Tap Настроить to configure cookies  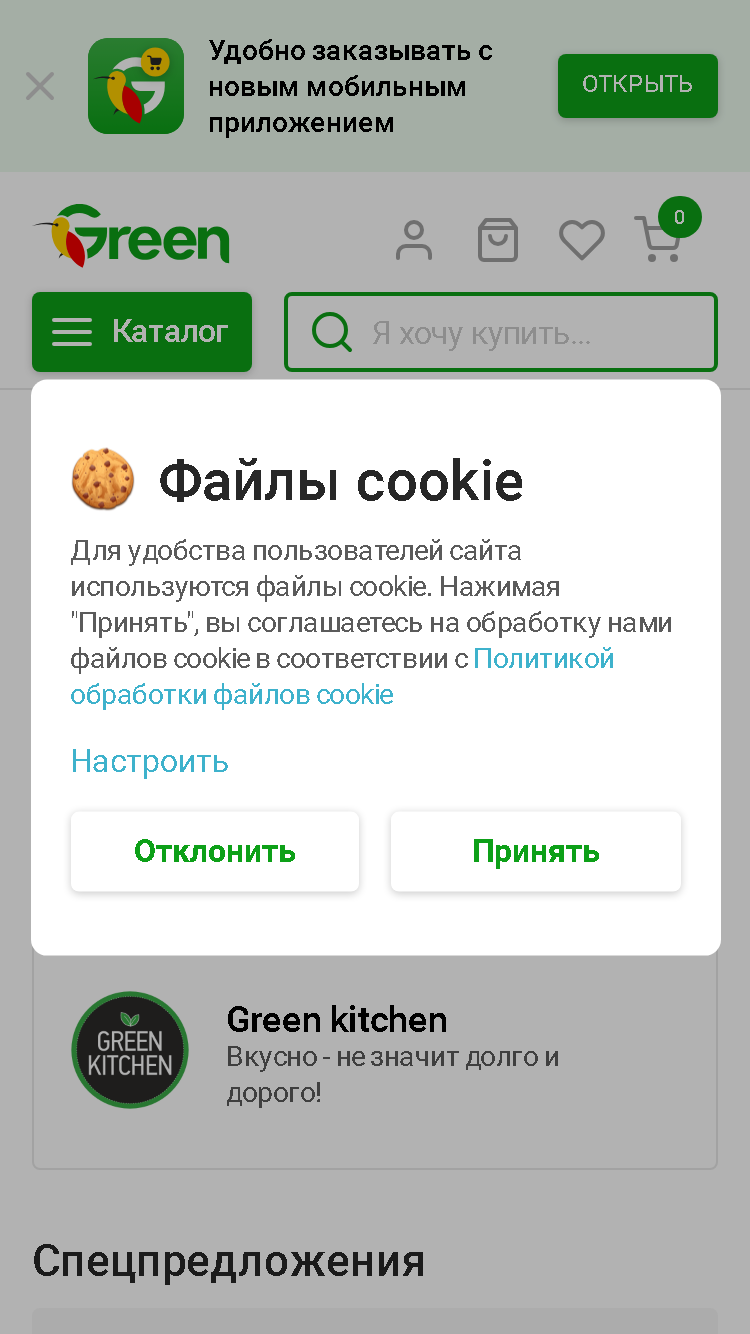(150, 762)
